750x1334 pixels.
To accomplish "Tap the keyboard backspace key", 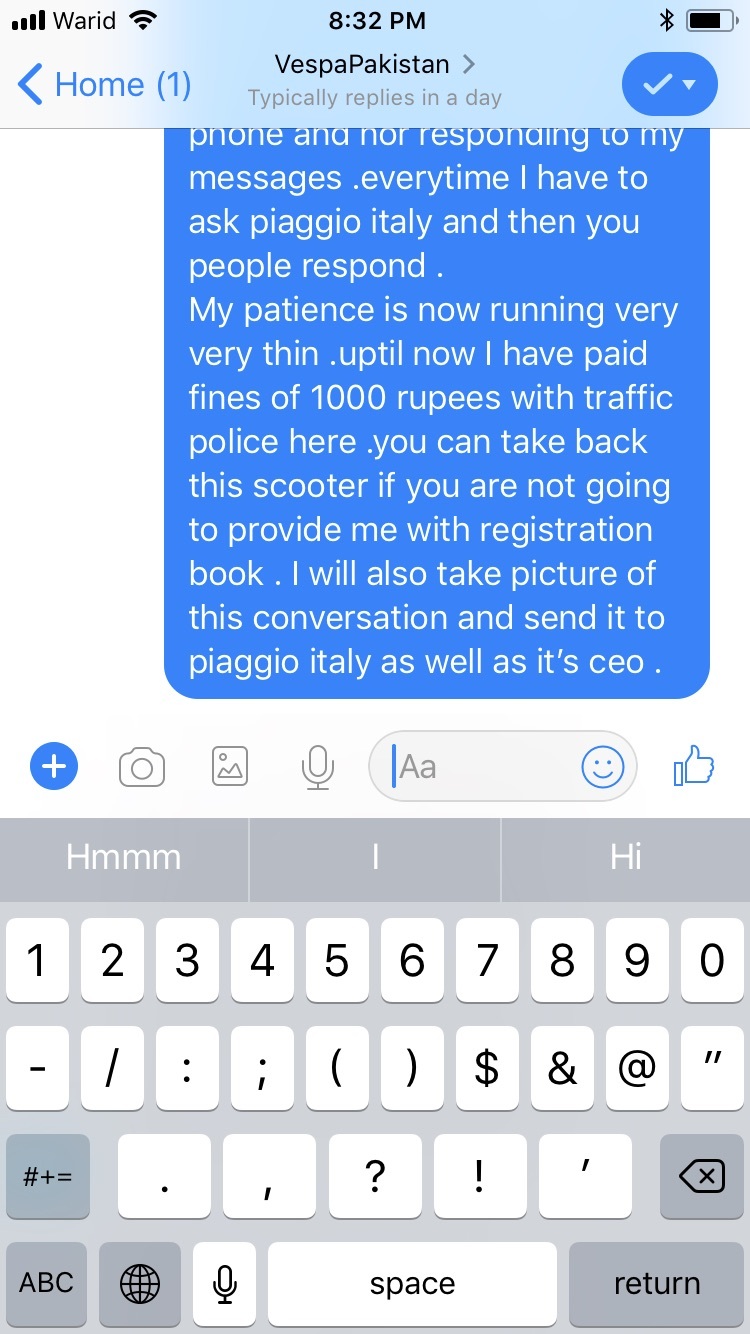I will pyautogui.click(x=702, y=1176).
